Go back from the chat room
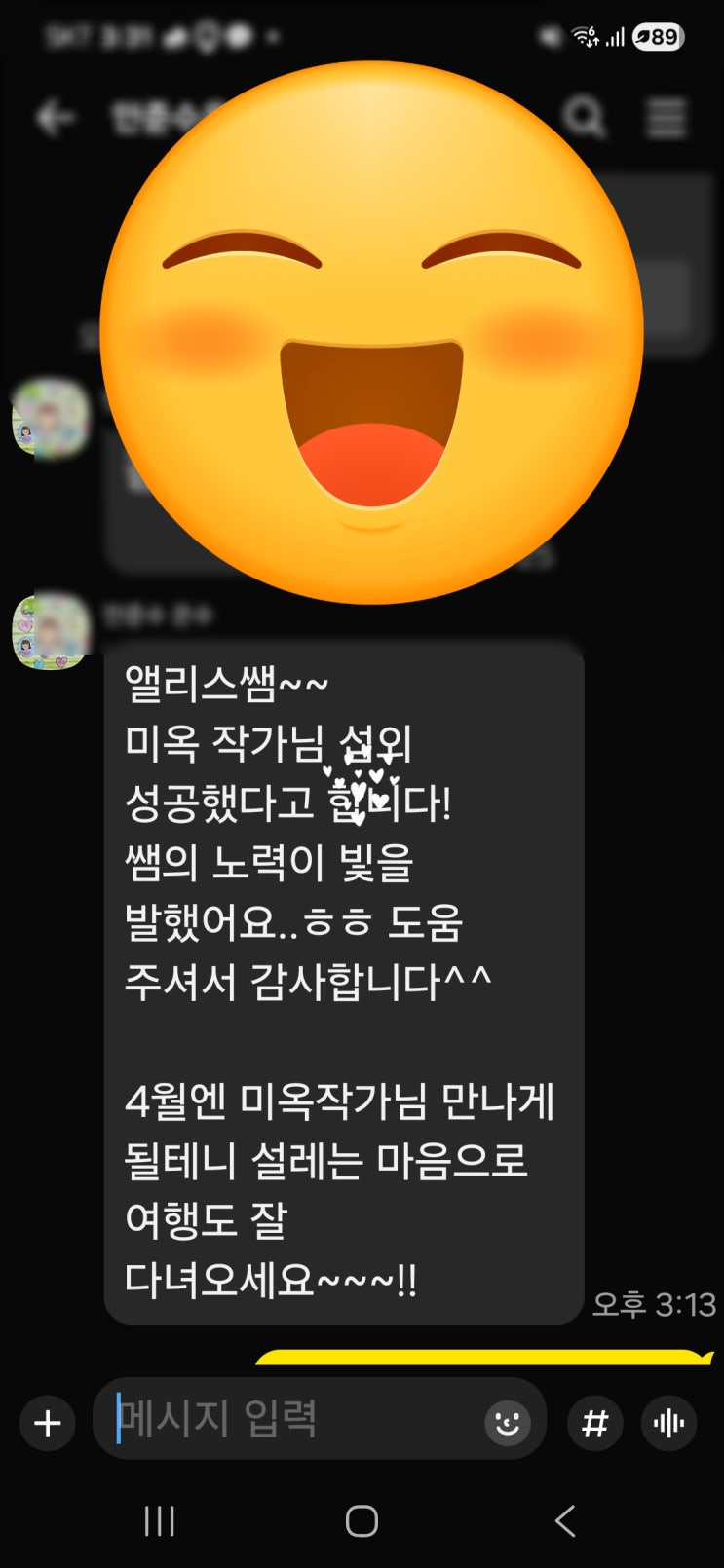 tap(56, 118)
